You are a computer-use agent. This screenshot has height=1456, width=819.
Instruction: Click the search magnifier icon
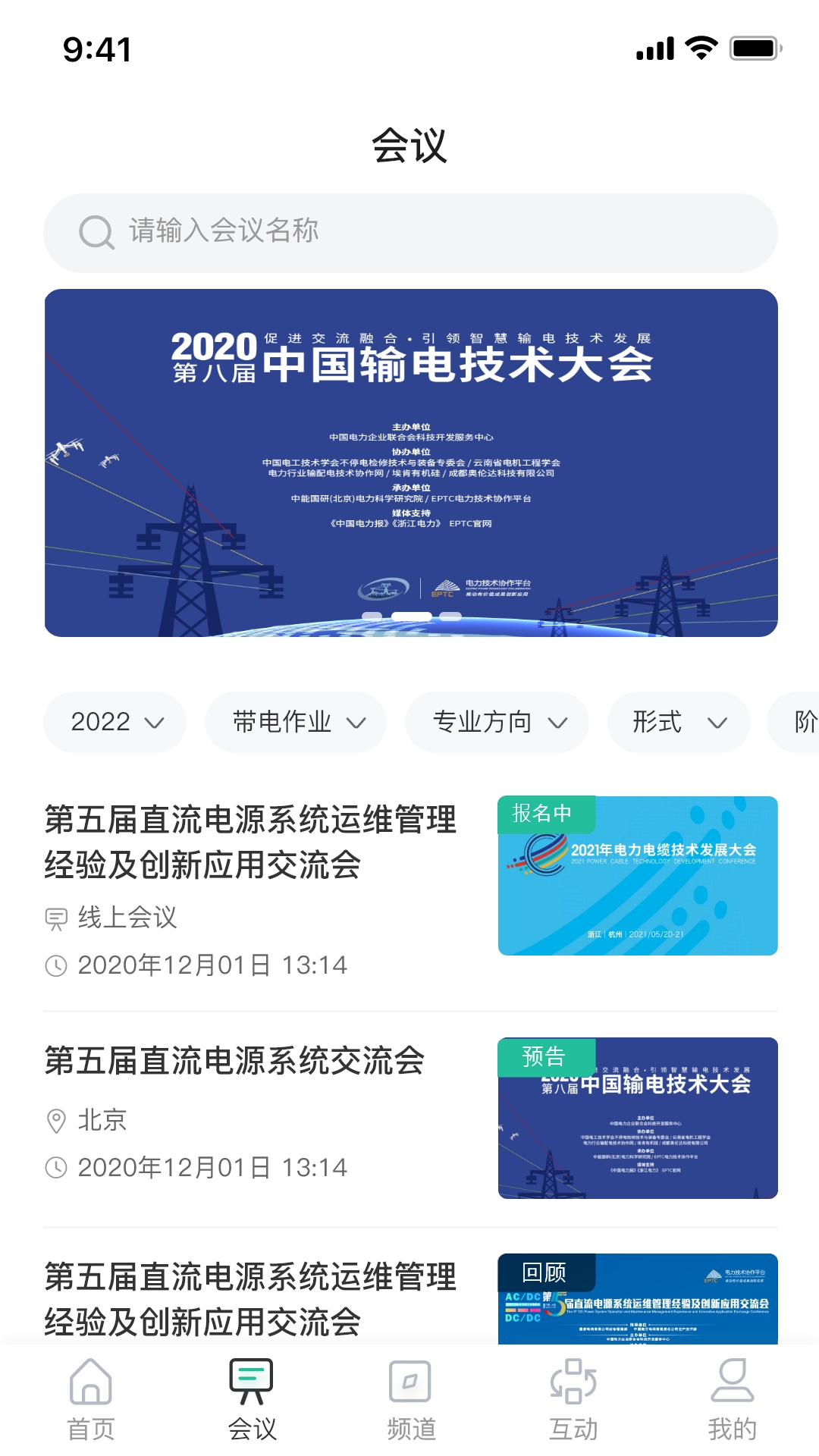click(94, 232)
